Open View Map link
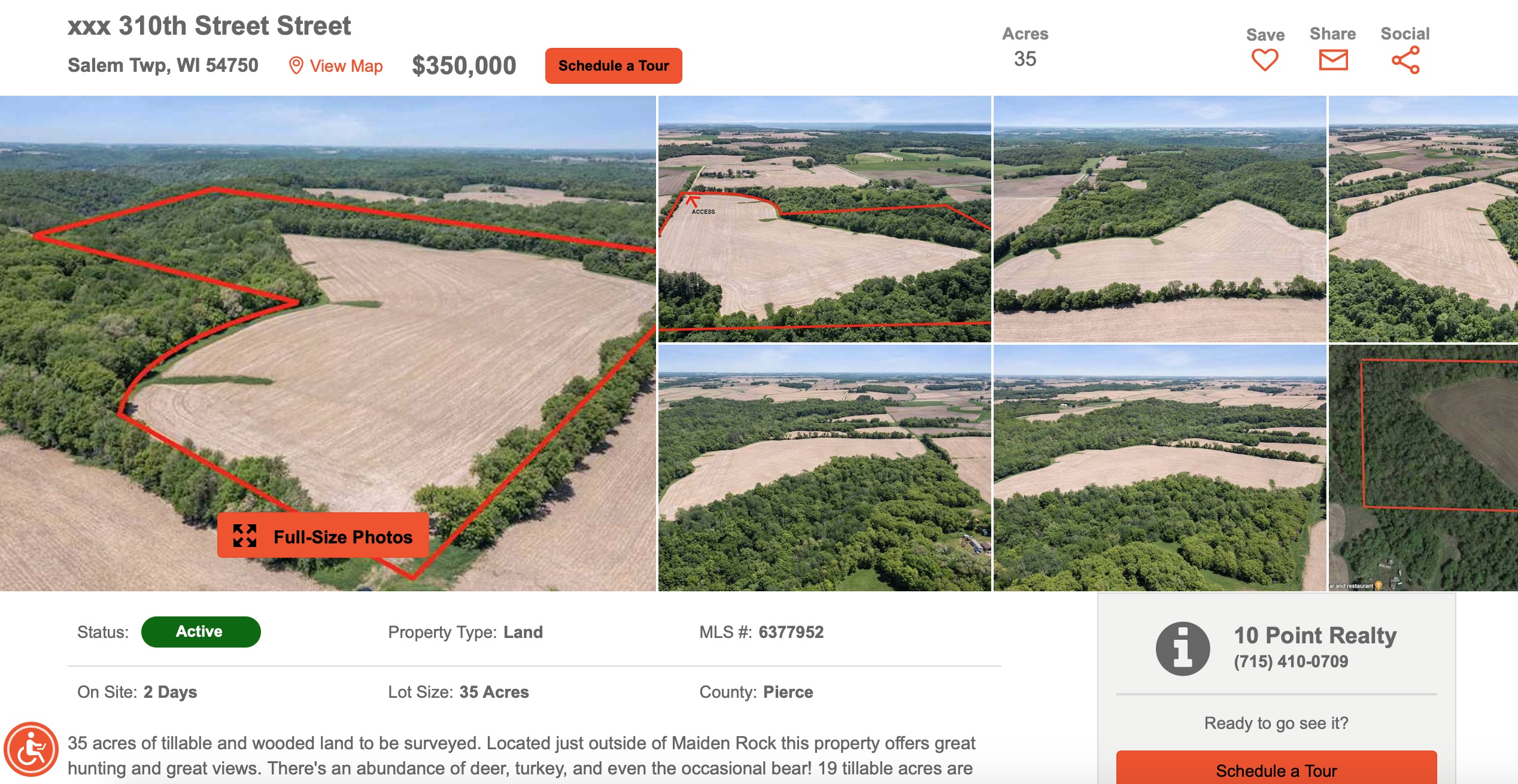This screenshot has height=784, width=1518. point(336,66)
